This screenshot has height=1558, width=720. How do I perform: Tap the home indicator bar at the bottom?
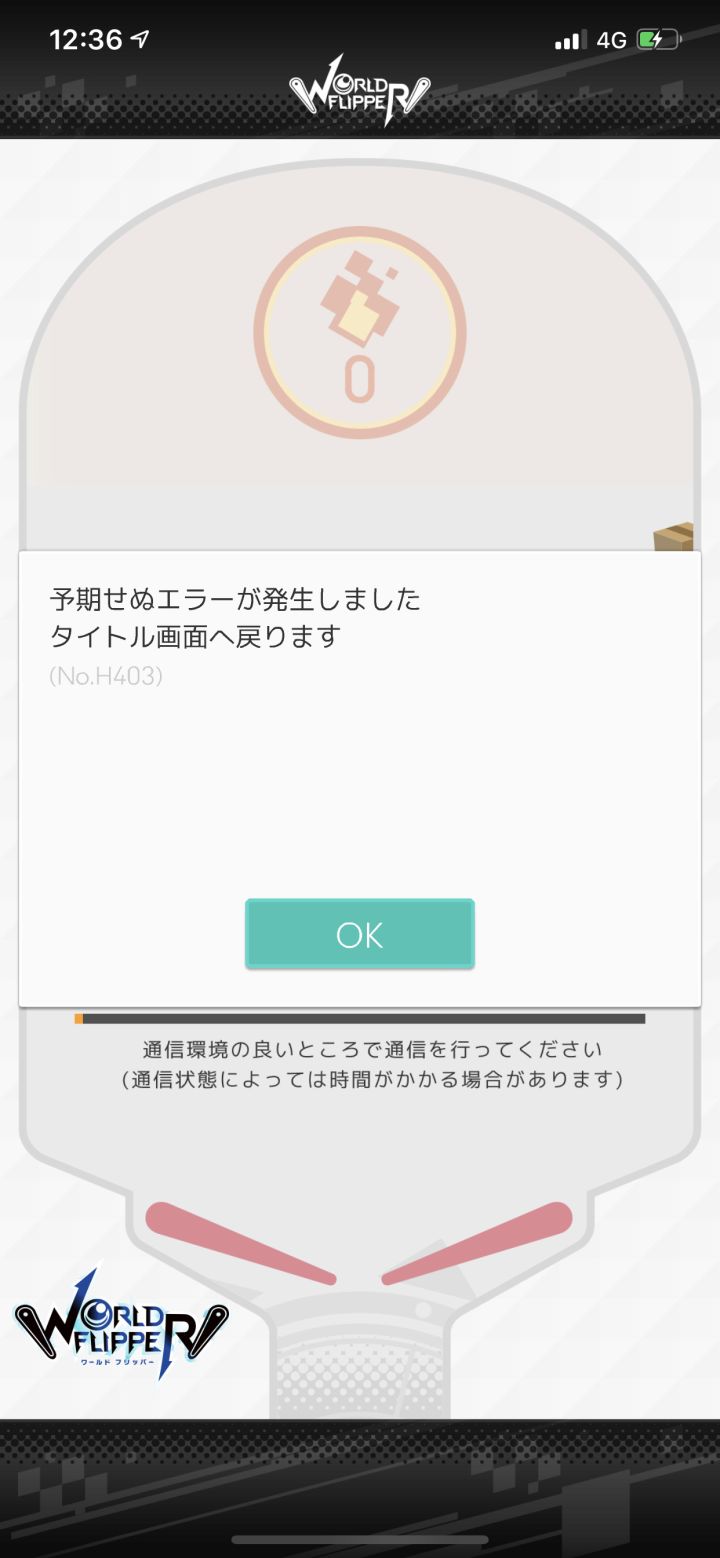tap(360, 1542)
